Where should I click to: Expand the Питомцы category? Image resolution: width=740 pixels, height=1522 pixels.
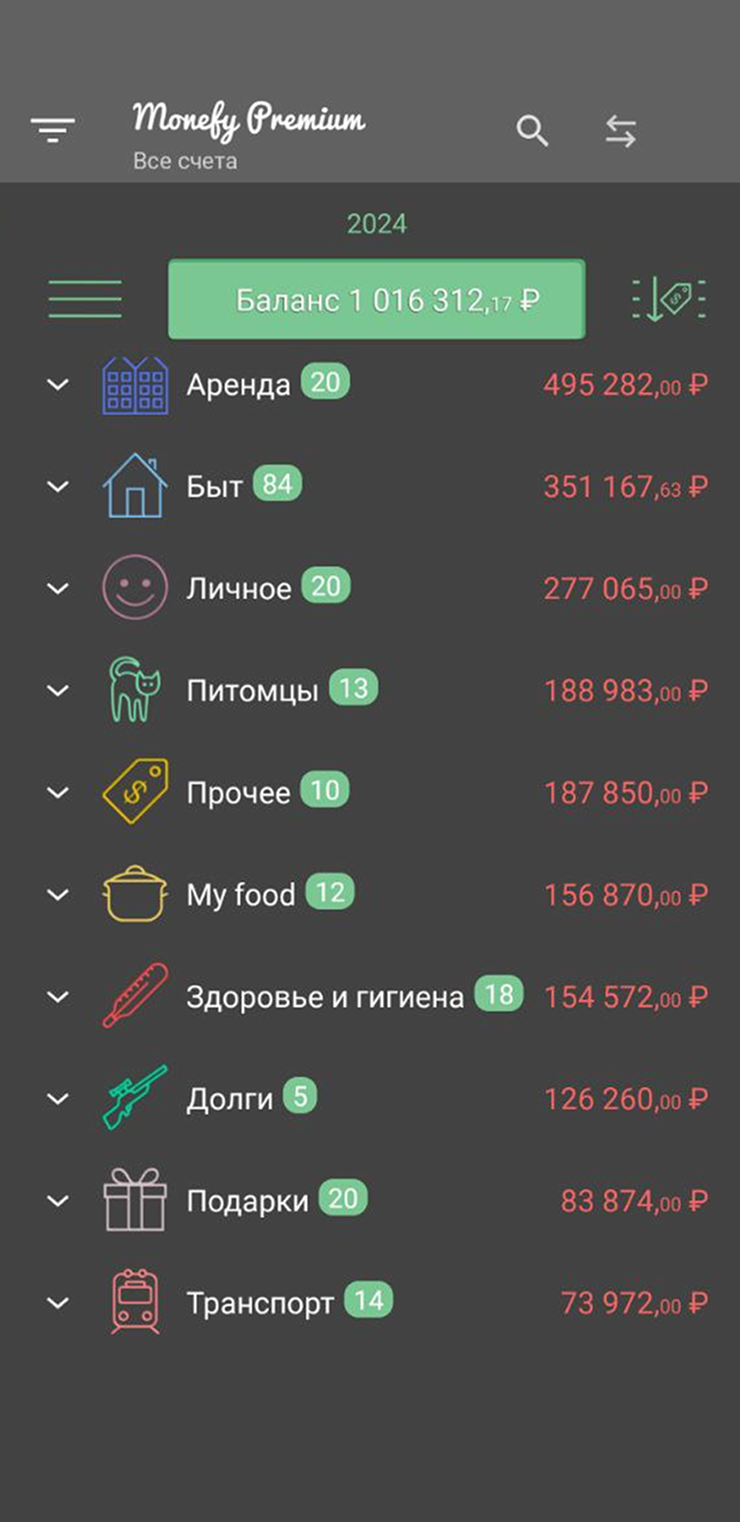coord(59,690)
